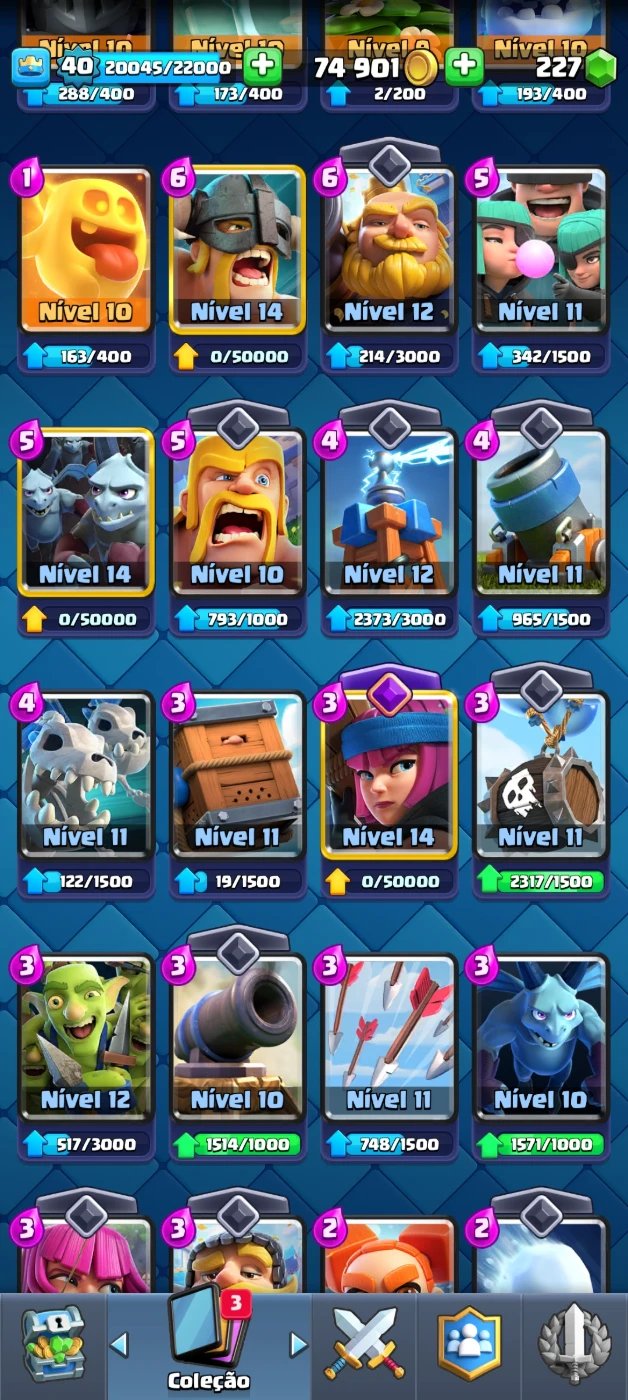This screenshot has height=1400, width=628.
Task: Open the Minions level 10 card
Action: (541, 1037)
